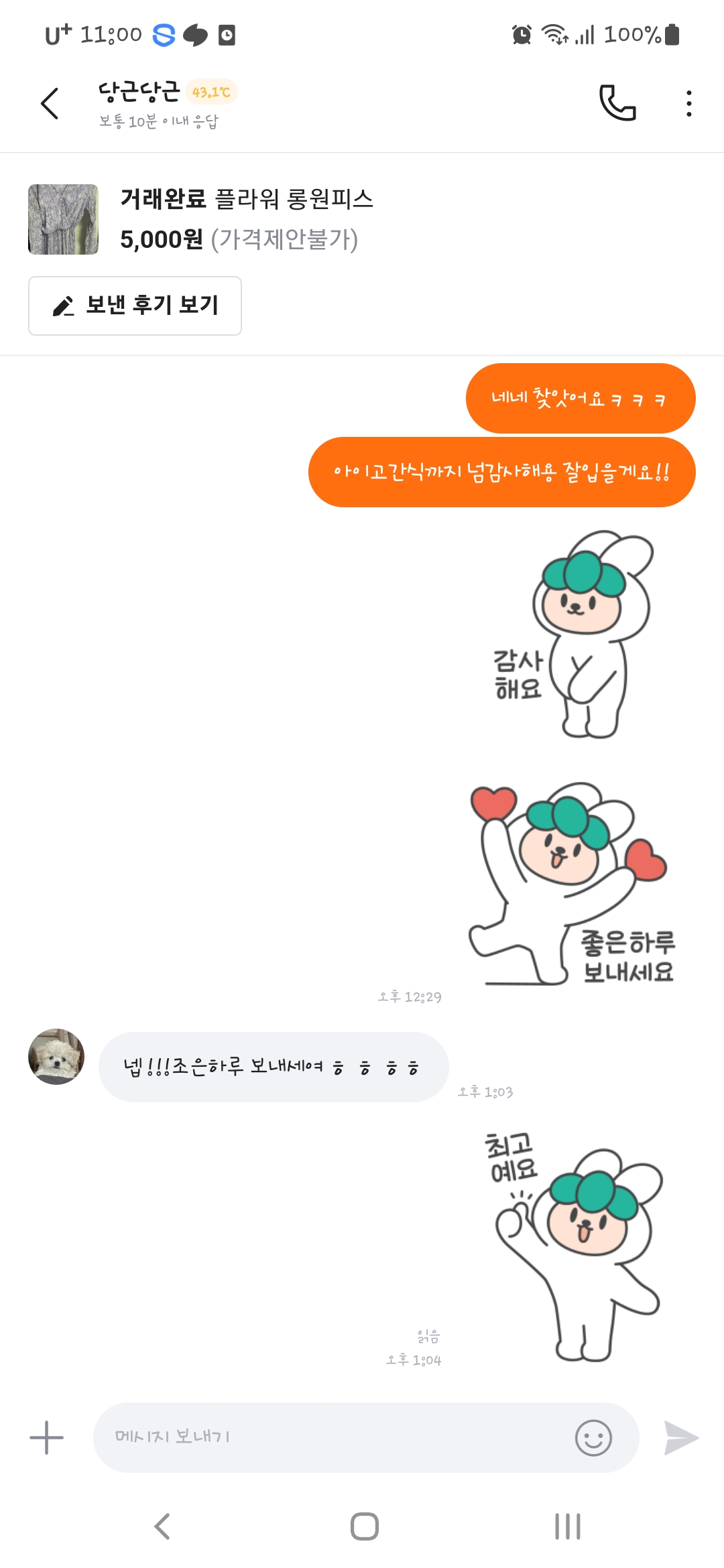Open the emoji sticker picker
Image resolution: width=724 pixels, height=1568 pixels.
593,1438
